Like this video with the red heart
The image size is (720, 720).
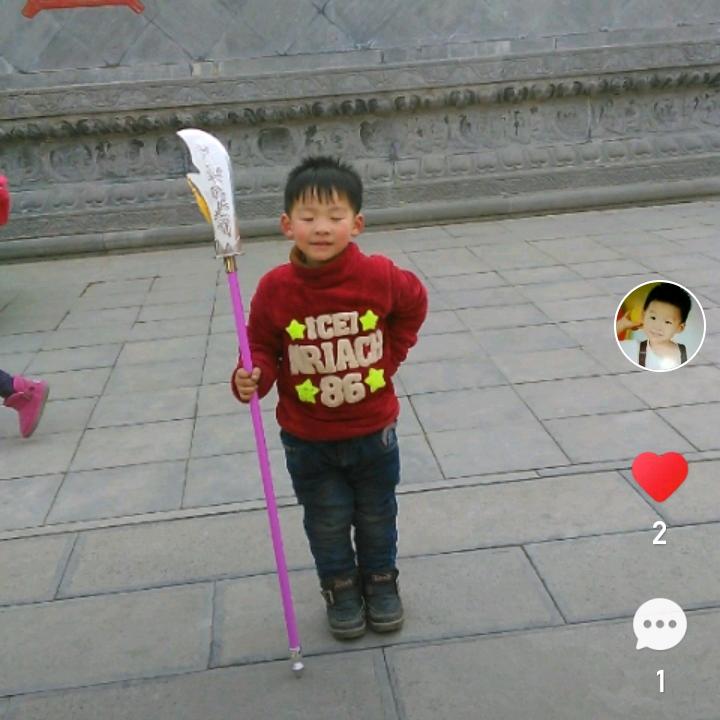pos(660,476)
